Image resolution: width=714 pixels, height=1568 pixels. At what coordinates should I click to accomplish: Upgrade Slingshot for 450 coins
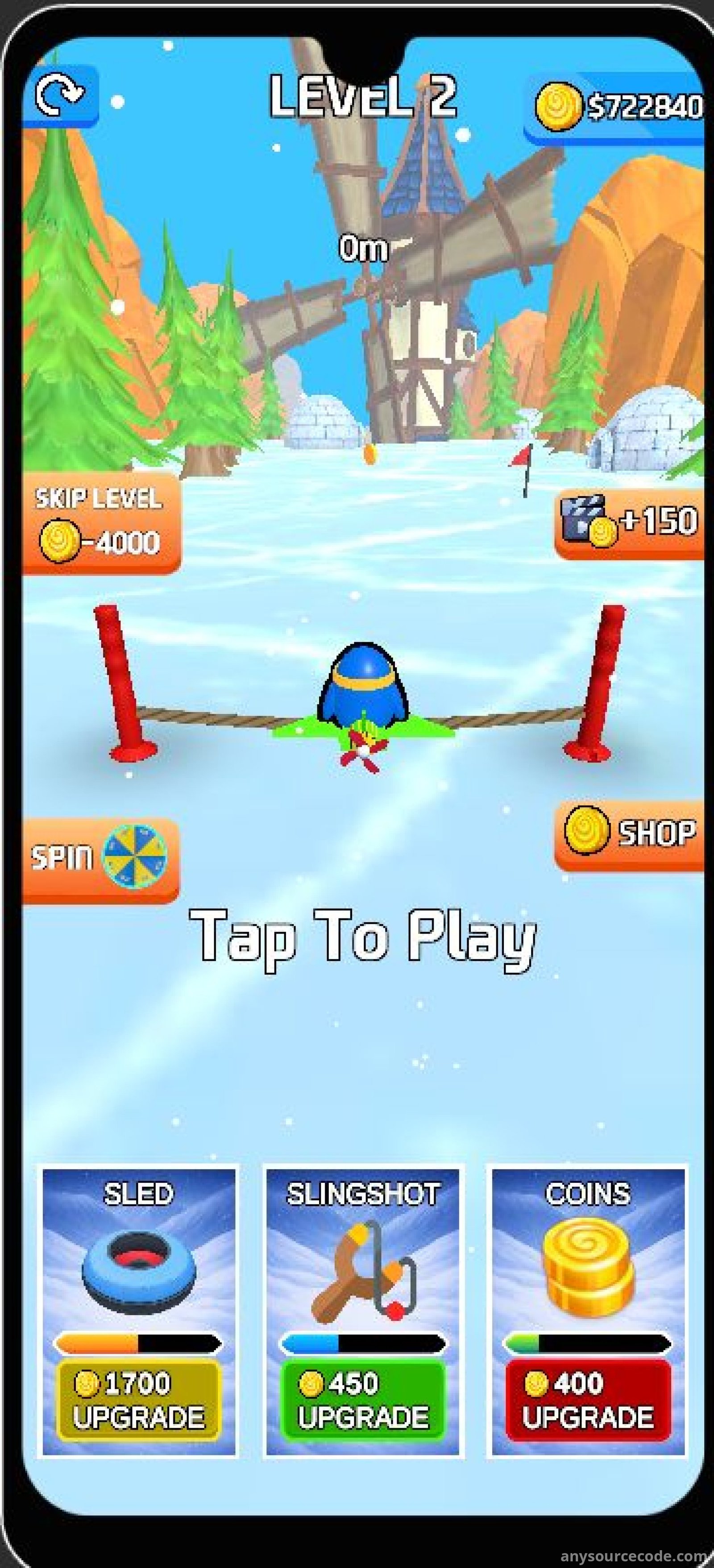(363, 1401)
